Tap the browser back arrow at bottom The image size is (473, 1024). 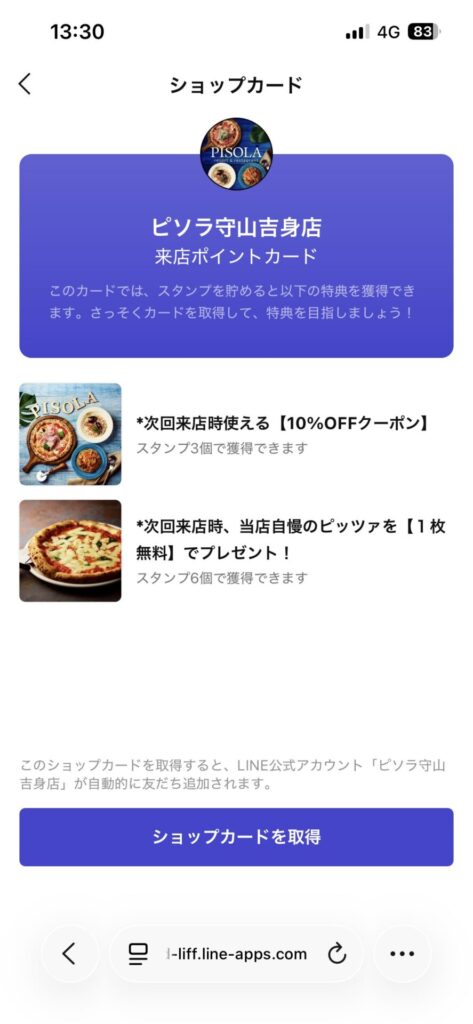click(69, 954)
